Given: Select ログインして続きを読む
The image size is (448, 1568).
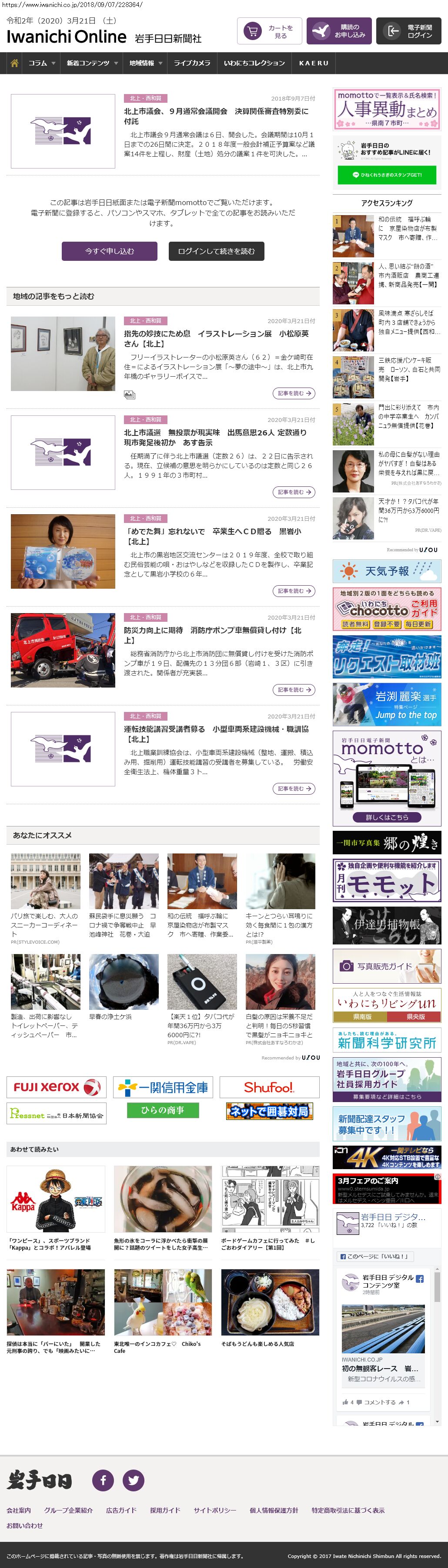Looking at the screenshot, I should point(216,251).
